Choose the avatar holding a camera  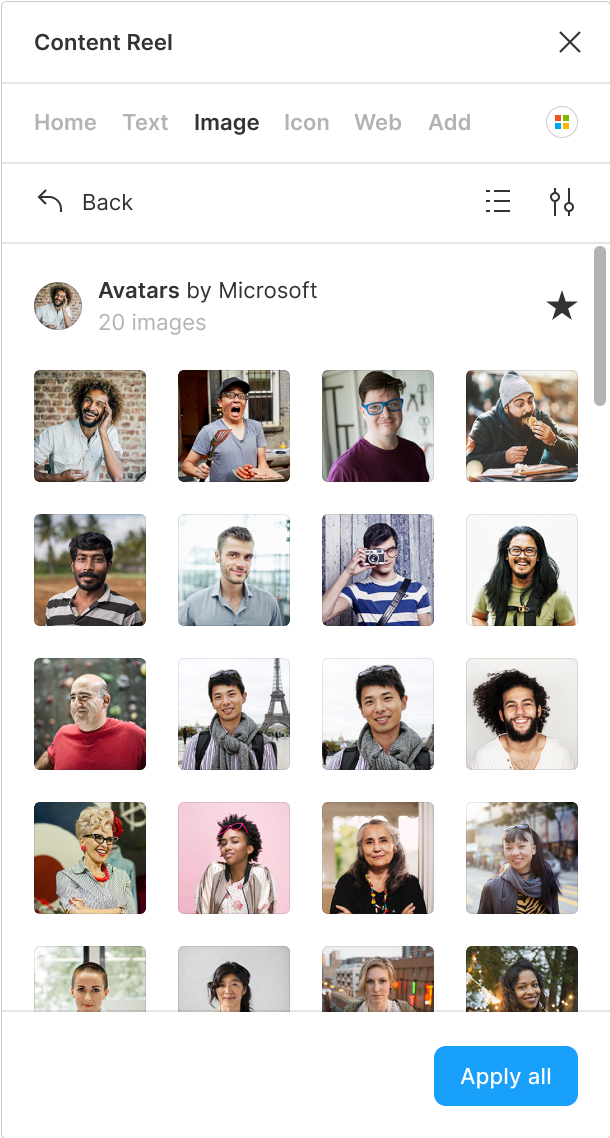(378, 570)
